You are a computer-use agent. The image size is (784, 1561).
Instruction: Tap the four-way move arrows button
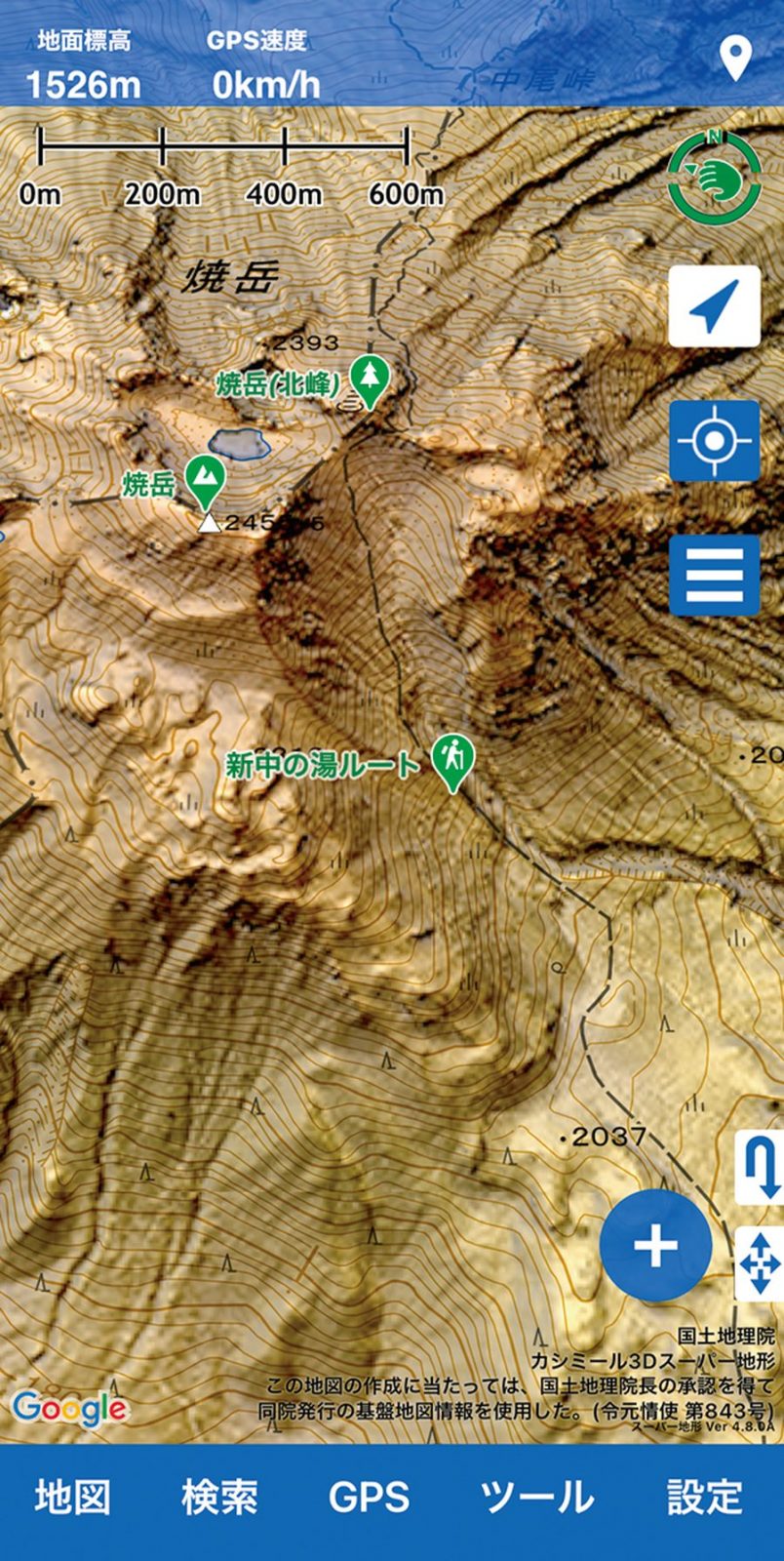point(760,1264)
